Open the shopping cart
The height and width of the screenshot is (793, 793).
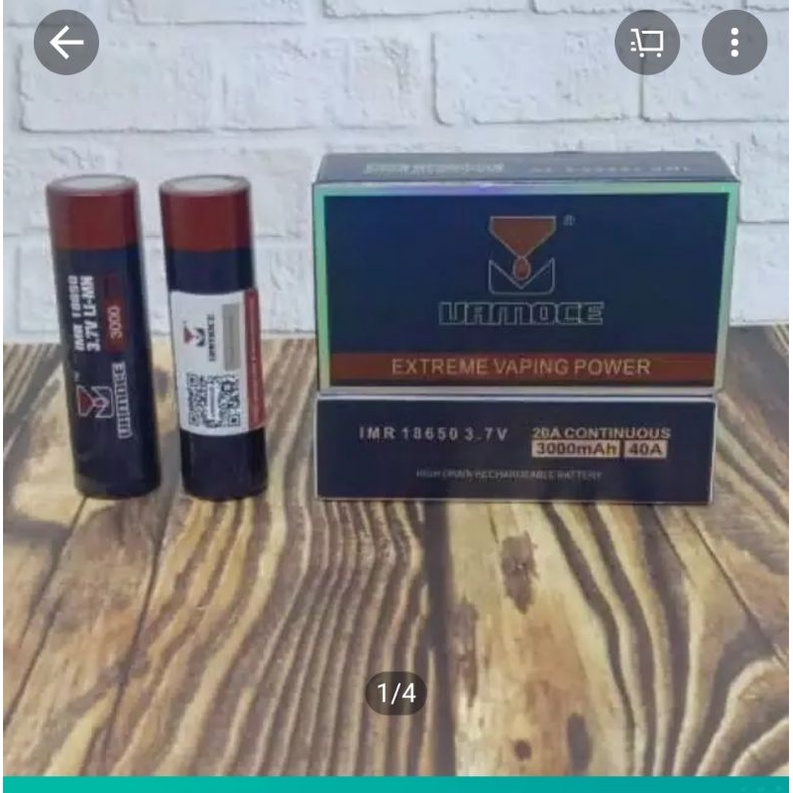(647, 43)
